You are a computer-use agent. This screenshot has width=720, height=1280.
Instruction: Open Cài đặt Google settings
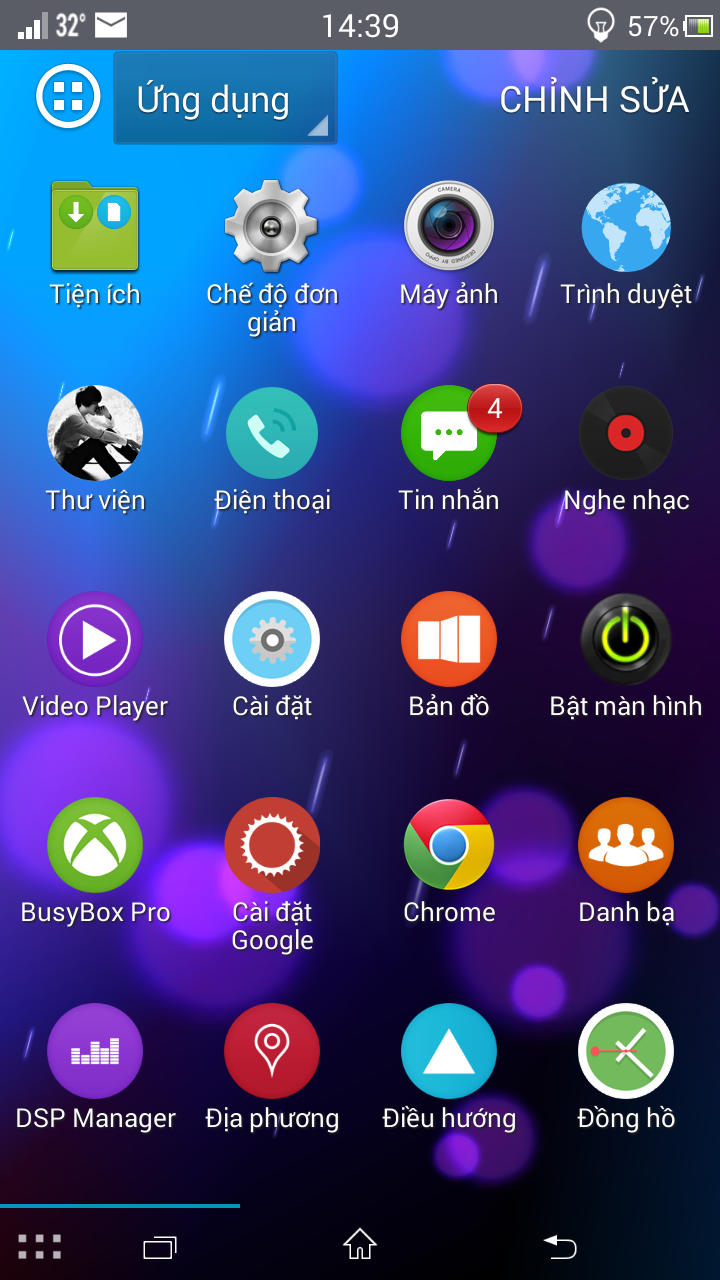point(272,845)
